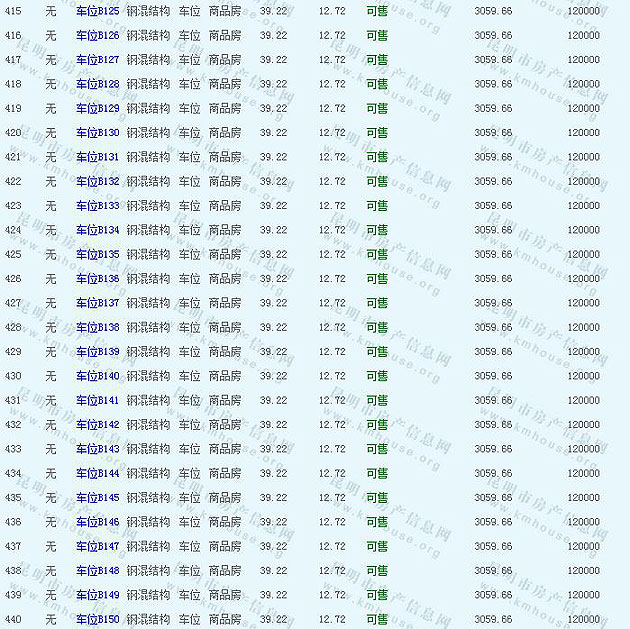View the 车位B143 entry
This screenshot has height=629, width=630.
click(x=97, y=449)
